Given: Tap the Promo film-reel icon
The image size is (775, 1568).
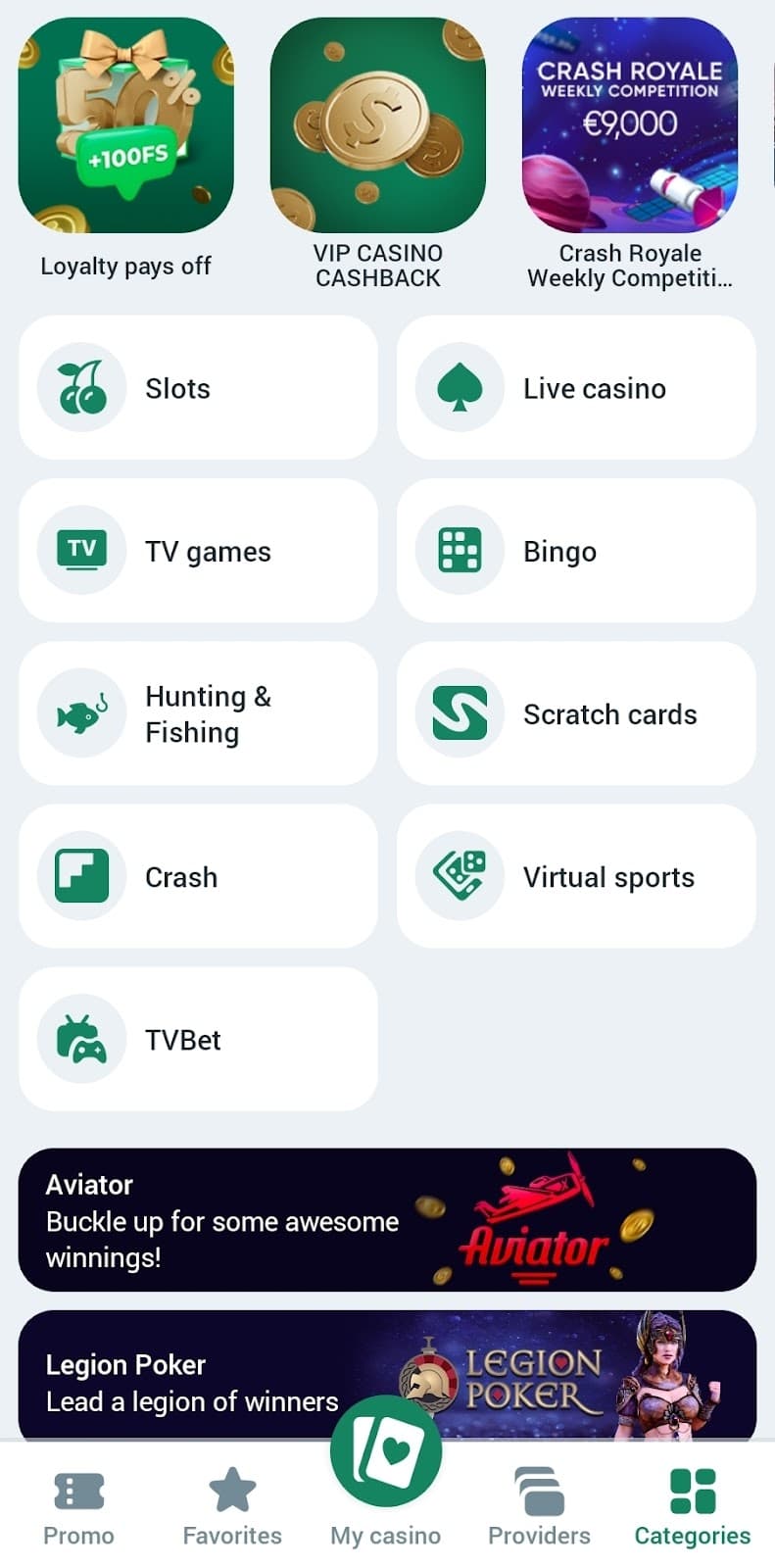Looking at the screenshot, I should (77, 1493).
